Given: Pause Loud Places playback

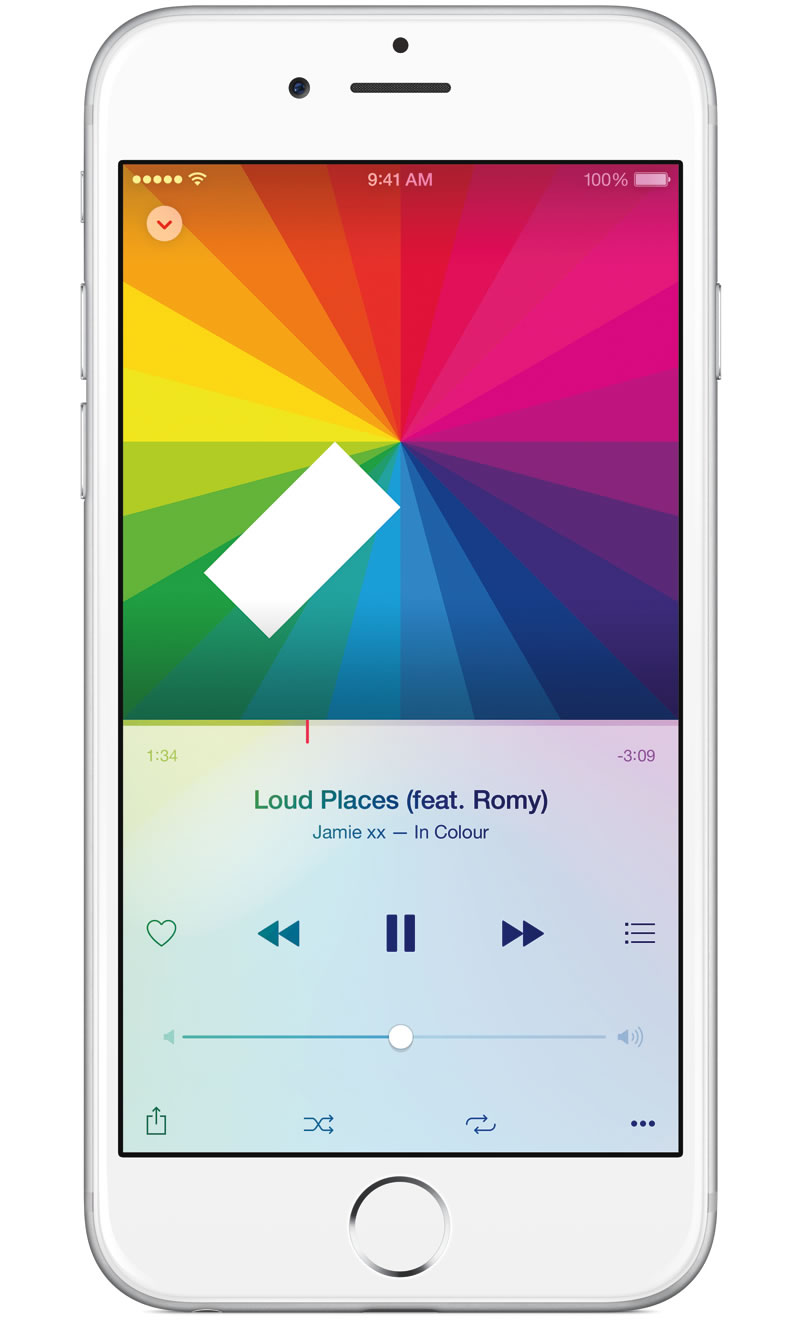Looking at the screenshot, I should tap(400, 933).
